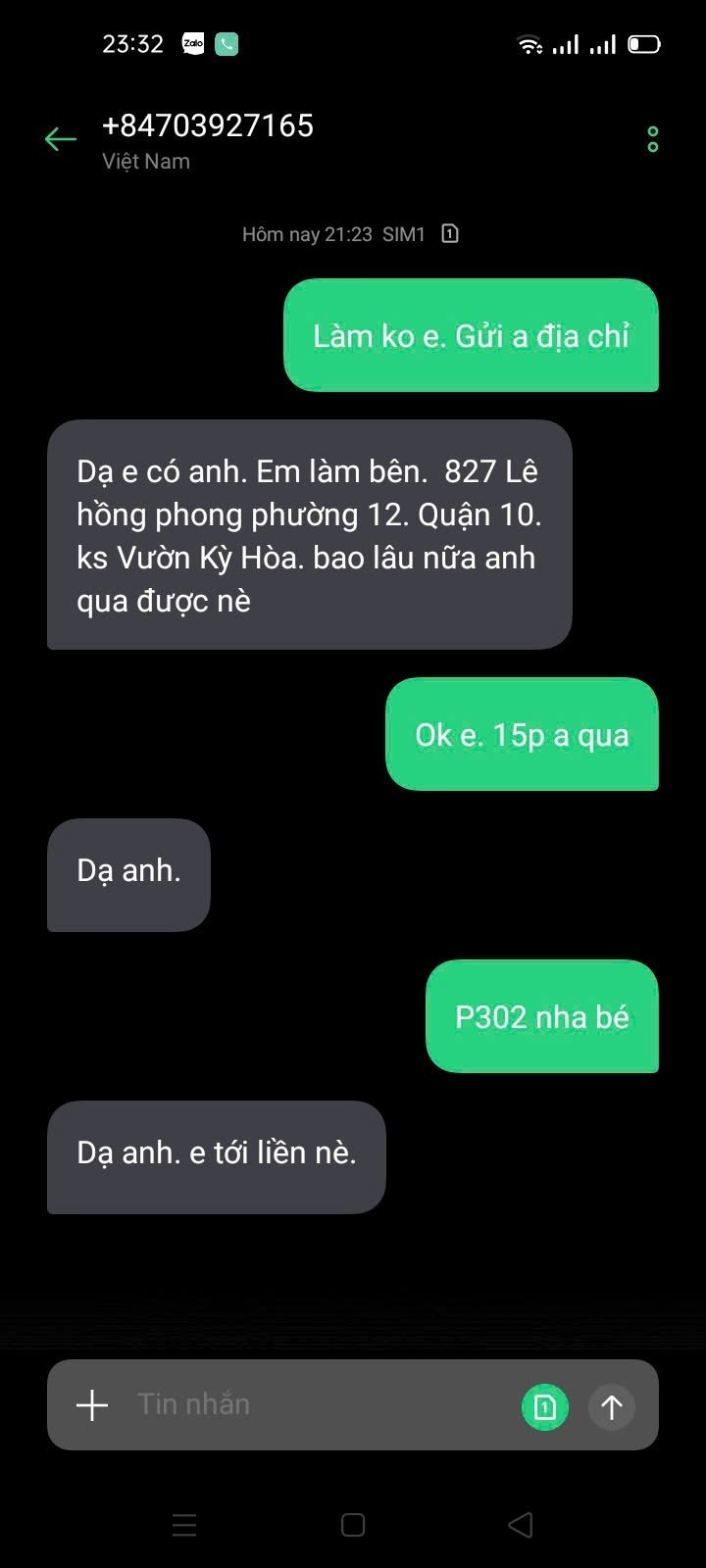Go to the home screen
The width and height of the screenshot is (706, 1568).
click(x=353, y=1525)
